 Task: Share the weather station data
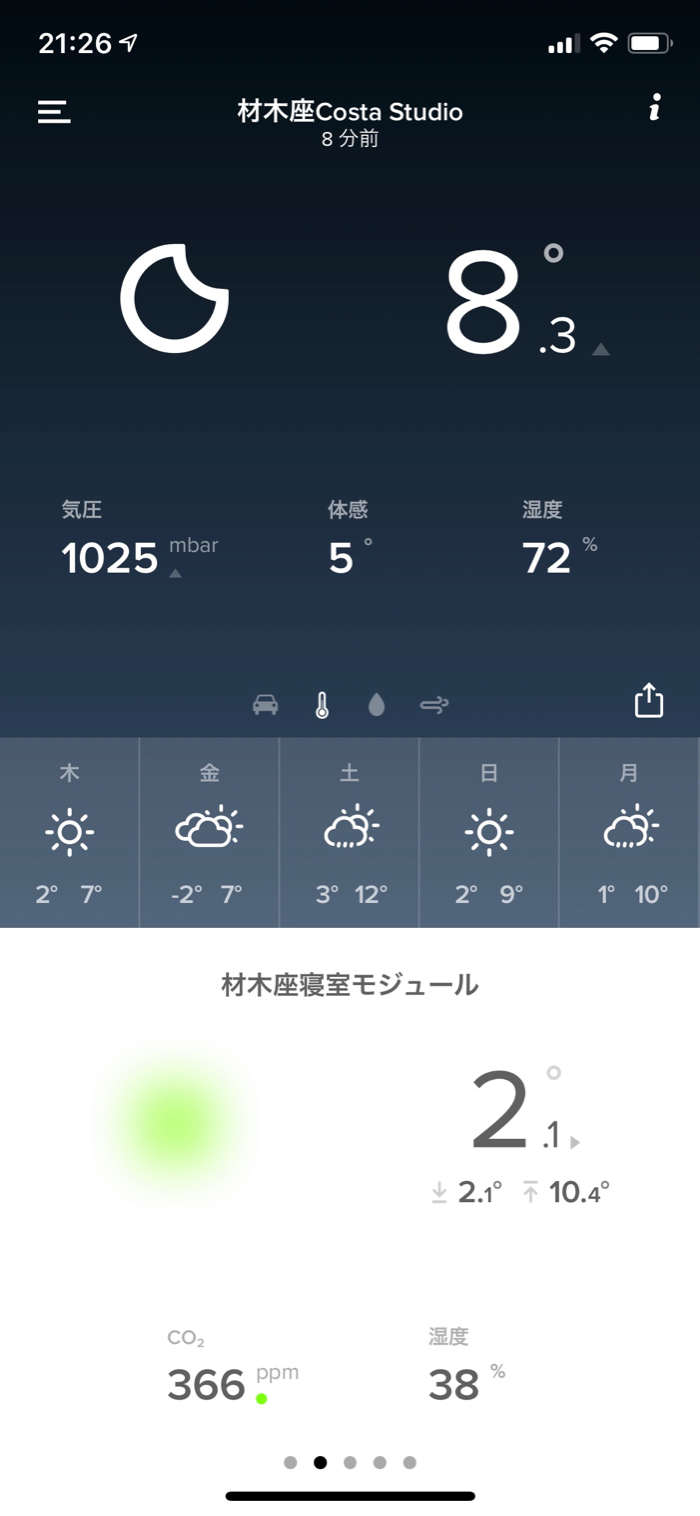(x=649, y=700)
